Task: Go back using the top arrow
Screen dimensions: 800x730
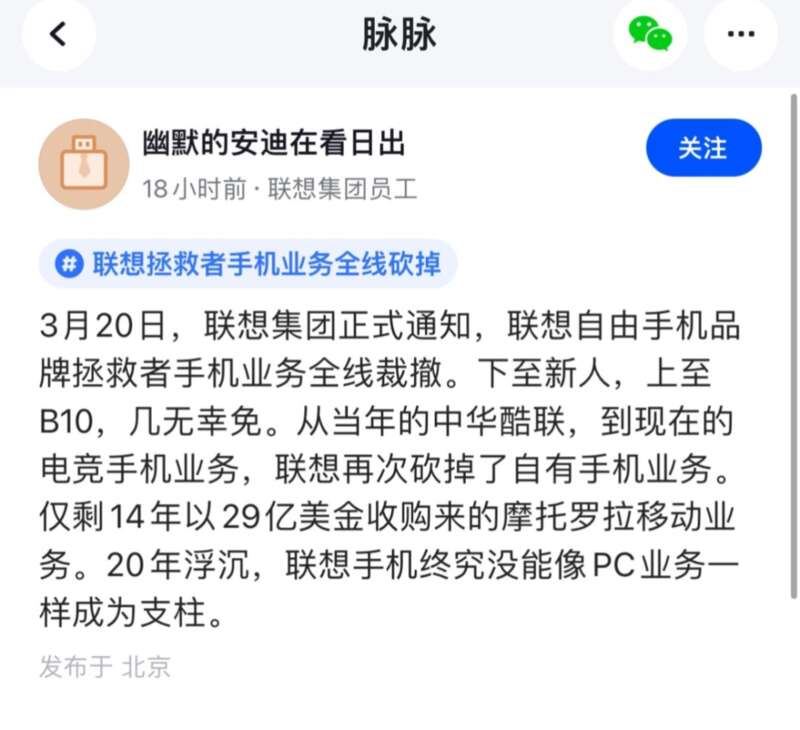Action: pyautogui.click(x=58, y=34)
